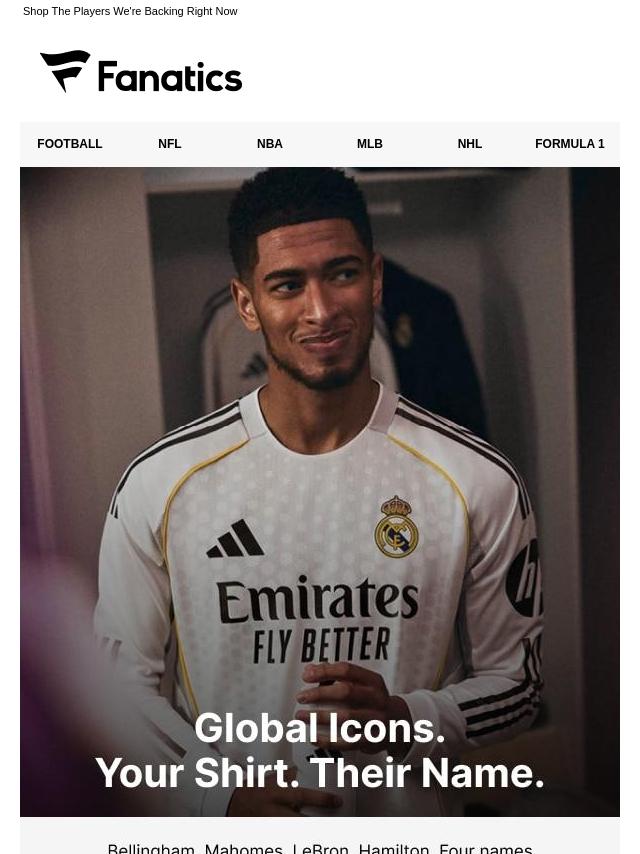
Task: Open the Global Icons hero banner
Action: pyautogui.click(x=320, y=490)
